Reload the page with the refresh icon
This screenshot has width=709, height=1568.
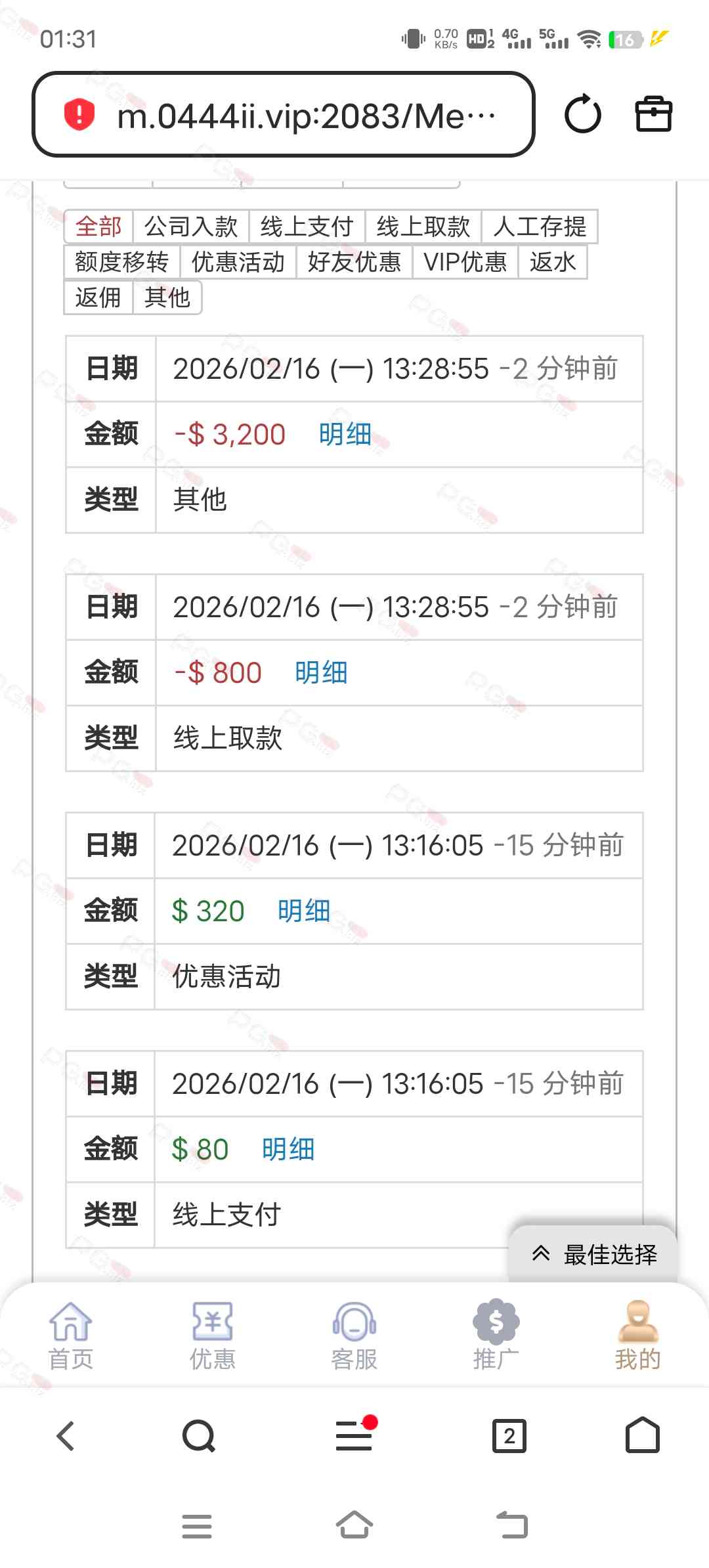[x=582, y=115]
